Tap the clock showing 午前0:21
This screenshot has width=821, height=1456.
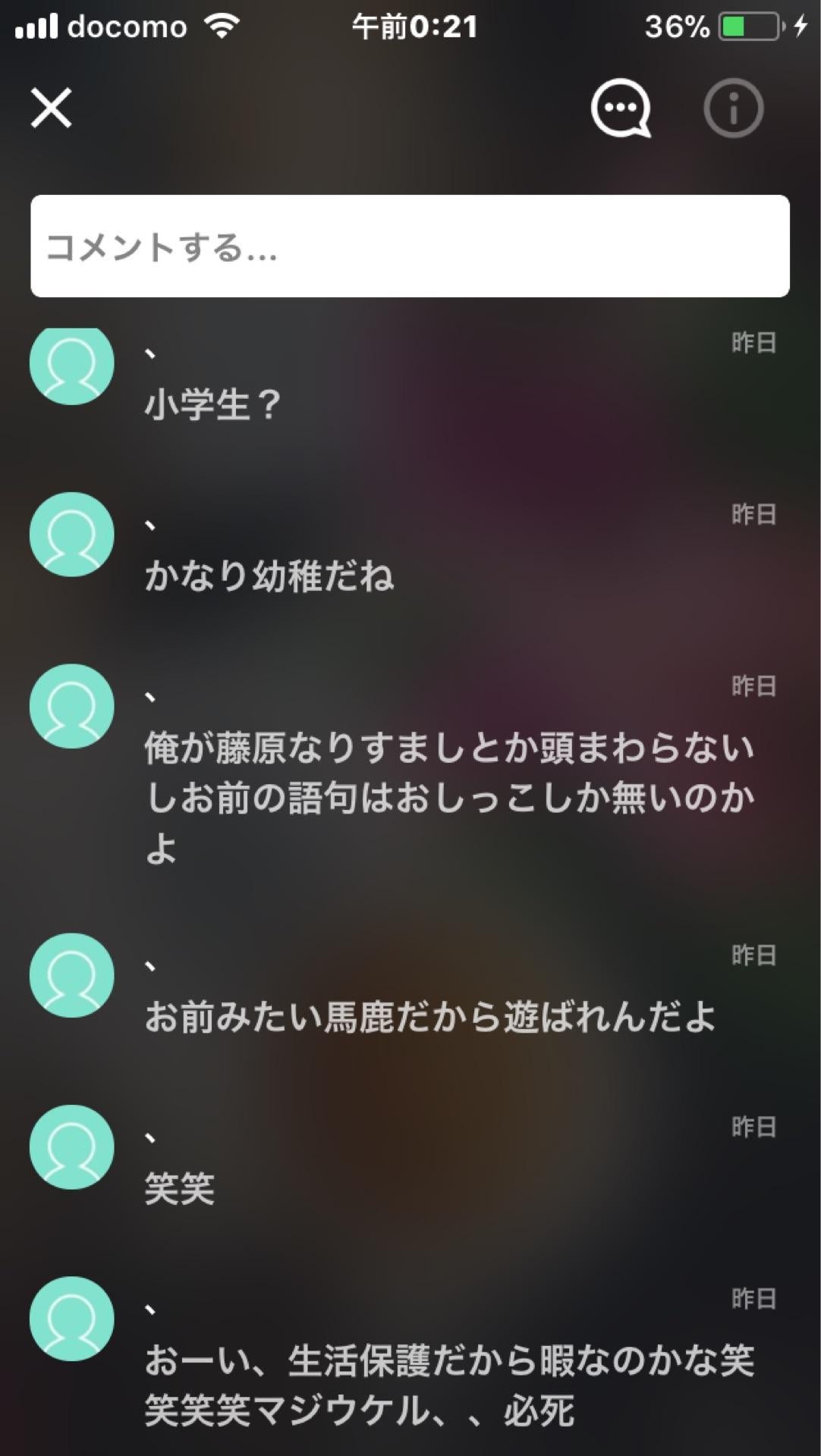(412, 25)
